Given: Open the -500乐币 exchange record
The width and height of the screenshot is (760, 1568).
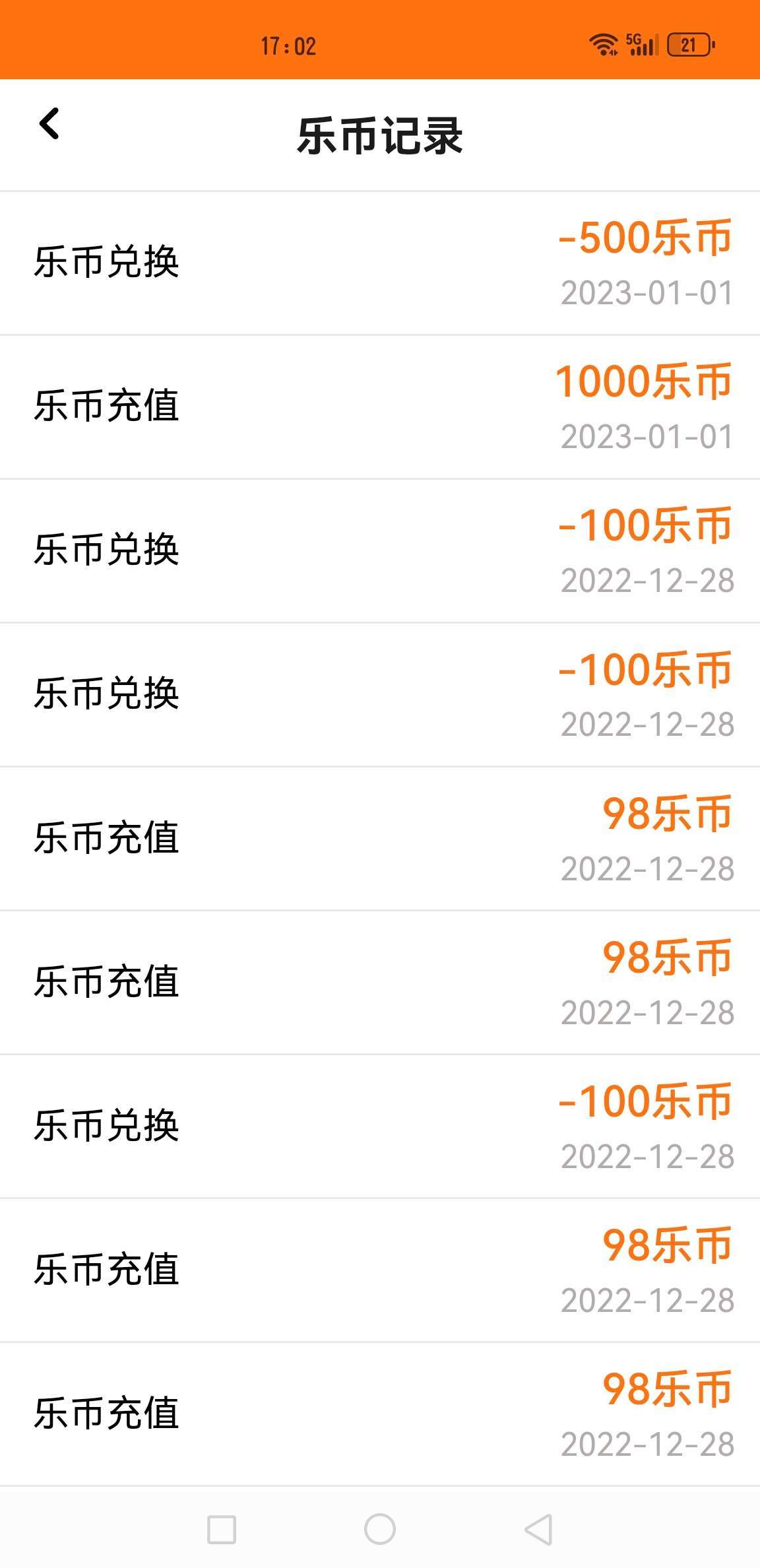Looking at the screenshot, I should coord(380,263).
